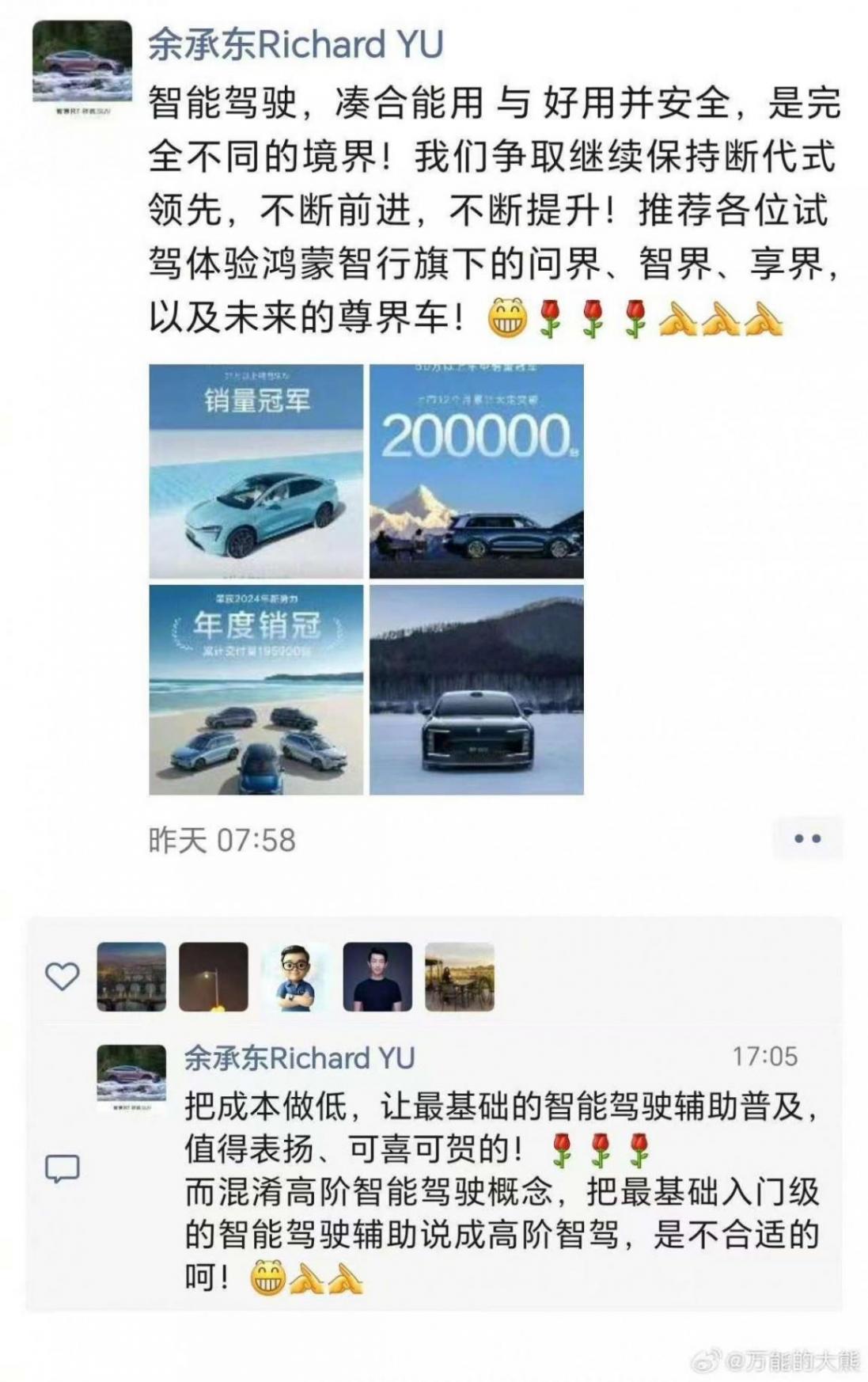Open the profile from the post header name 余承东Richard YU

tap(295, 45)
